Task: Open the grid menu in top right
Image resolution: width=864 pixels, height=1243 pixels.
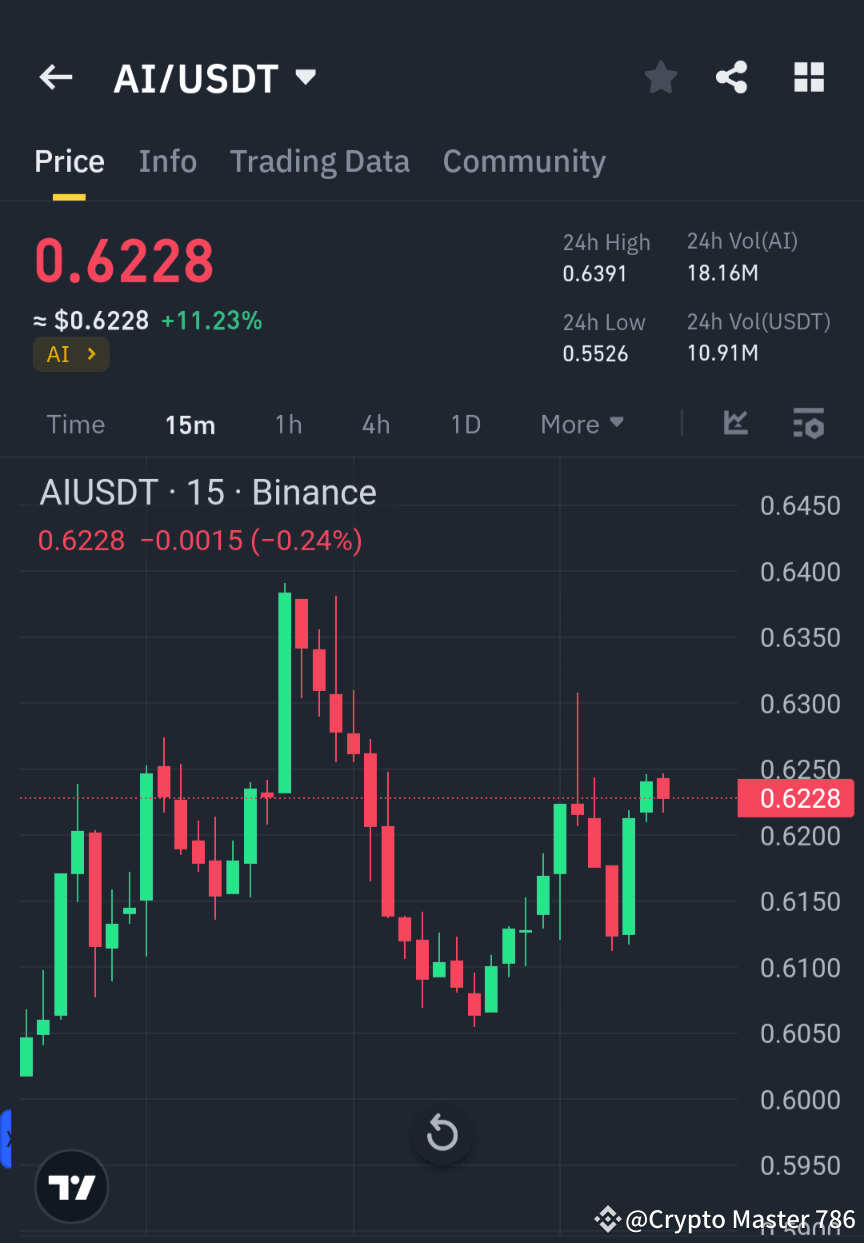Action: [808, 77]
